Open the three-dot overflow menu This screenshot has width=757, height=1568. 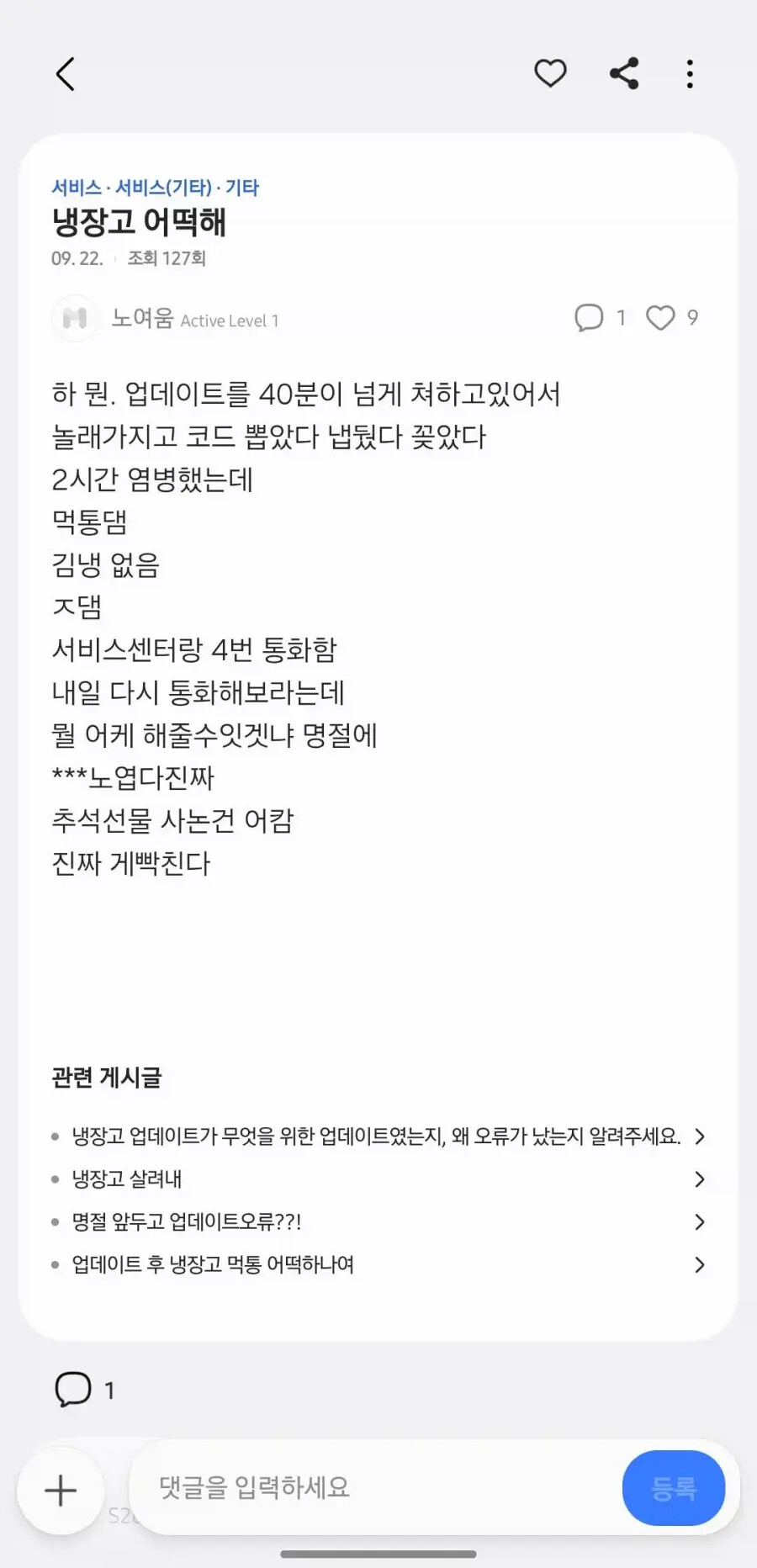(x=690, y=74)
